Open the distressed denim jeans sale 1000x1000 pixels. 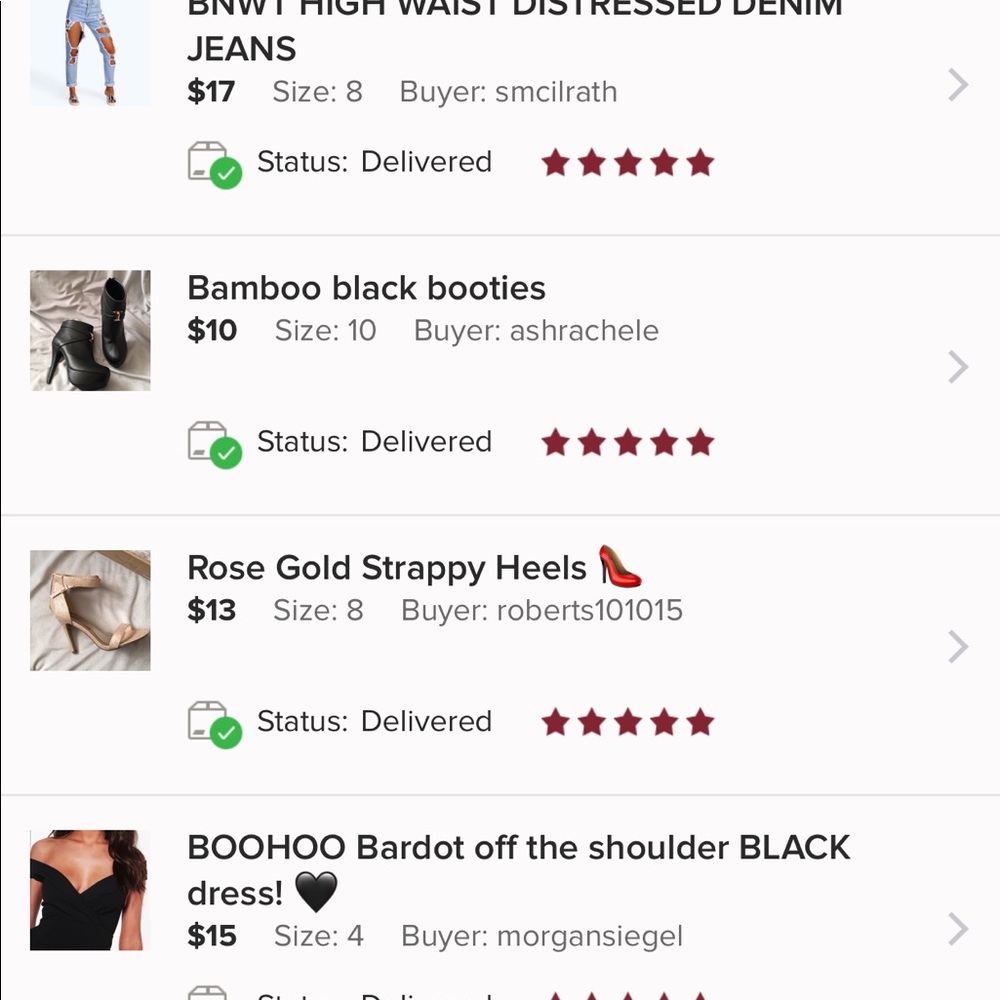point(515,47)
